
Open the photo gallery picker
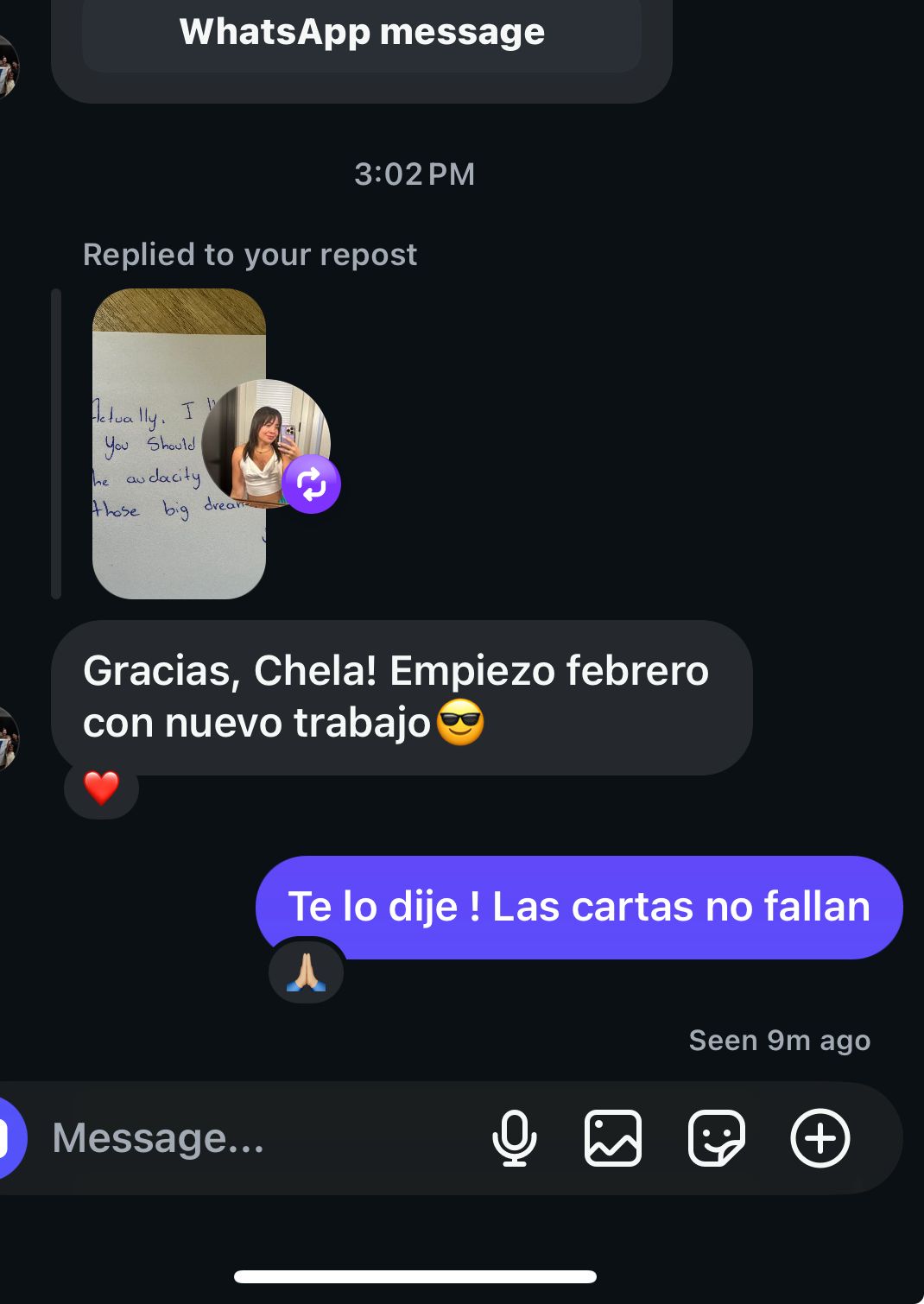click(613, 1138)
